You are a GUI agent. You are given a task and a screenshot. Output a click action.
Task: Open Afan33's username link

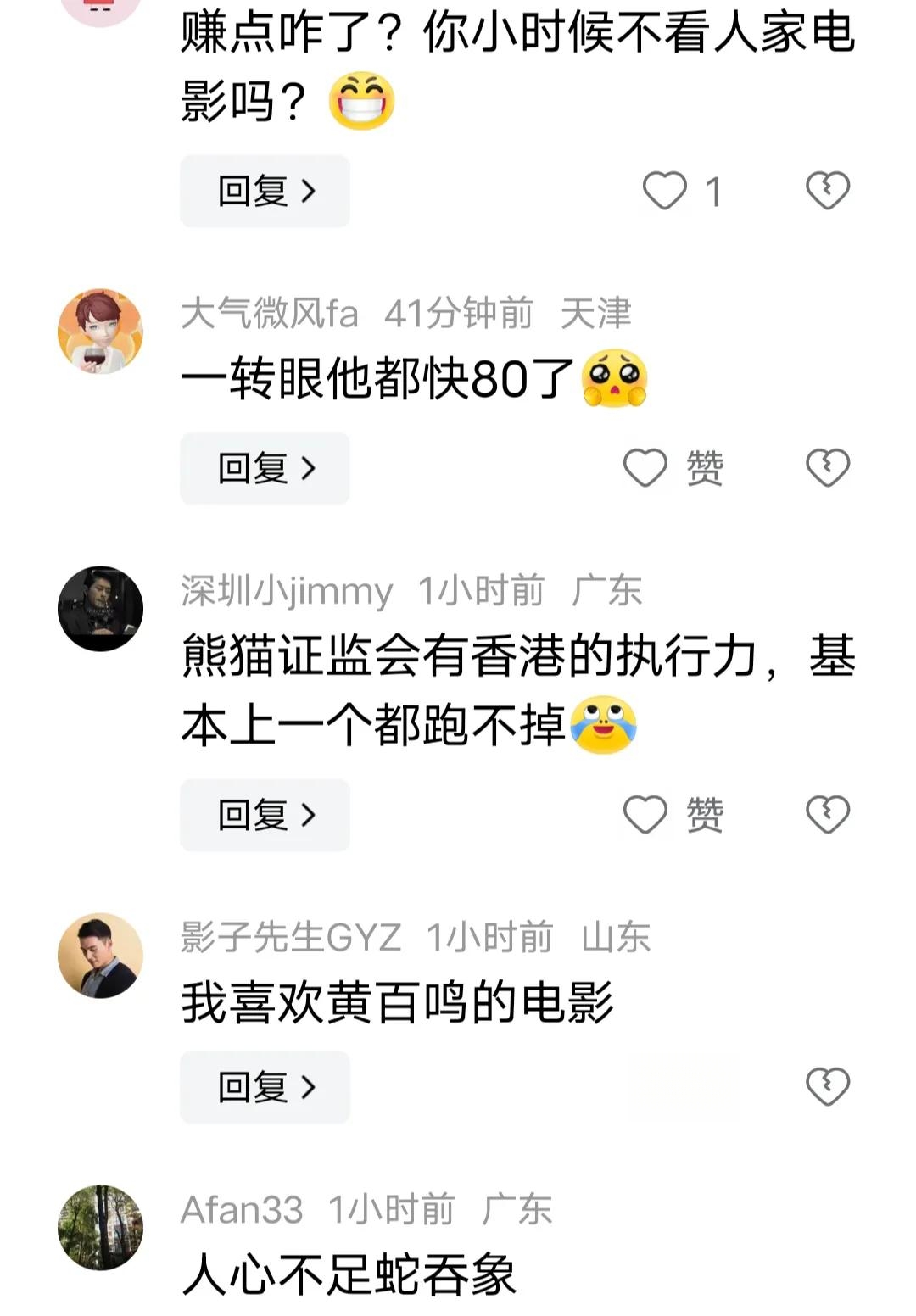[242, 1210]
